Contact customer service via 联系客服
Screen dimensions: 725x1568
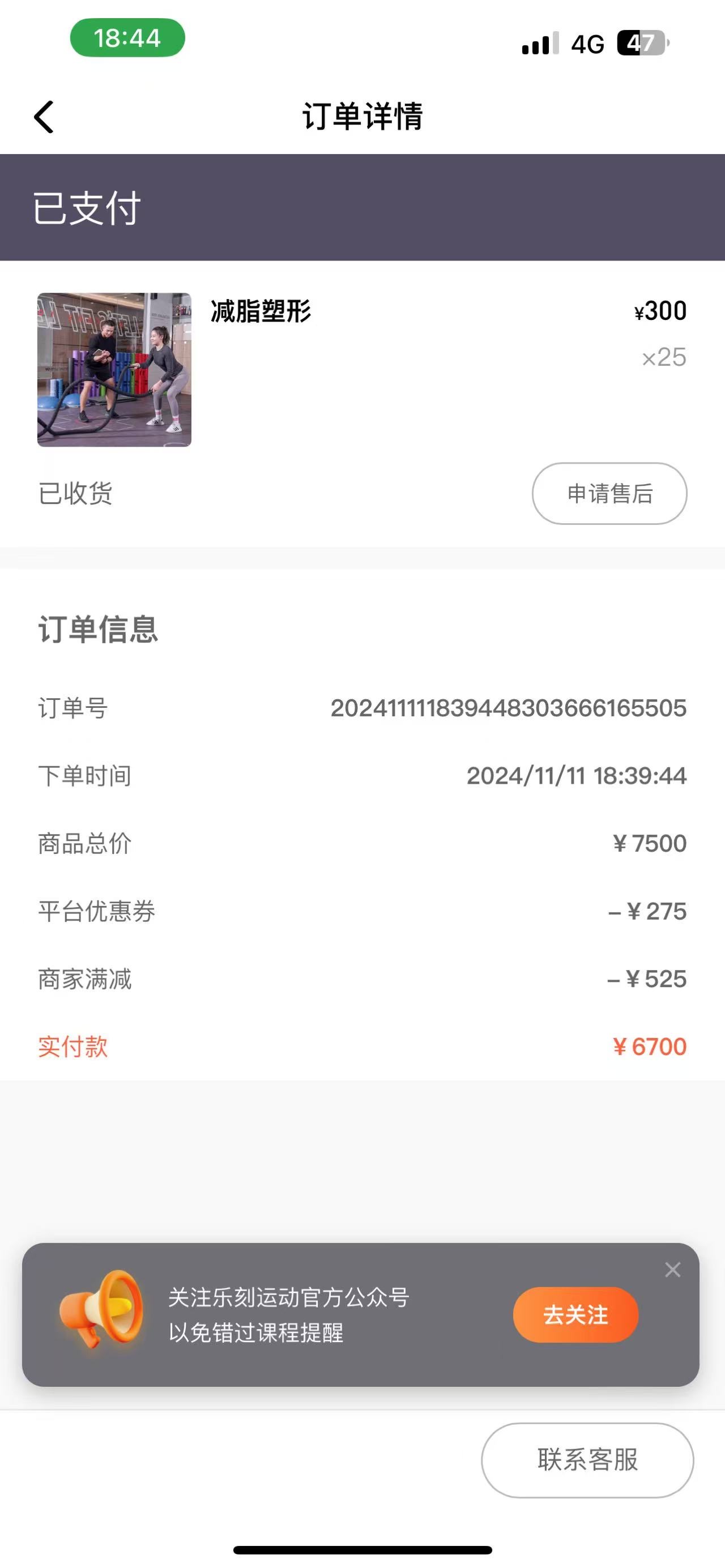[587, 1460]
